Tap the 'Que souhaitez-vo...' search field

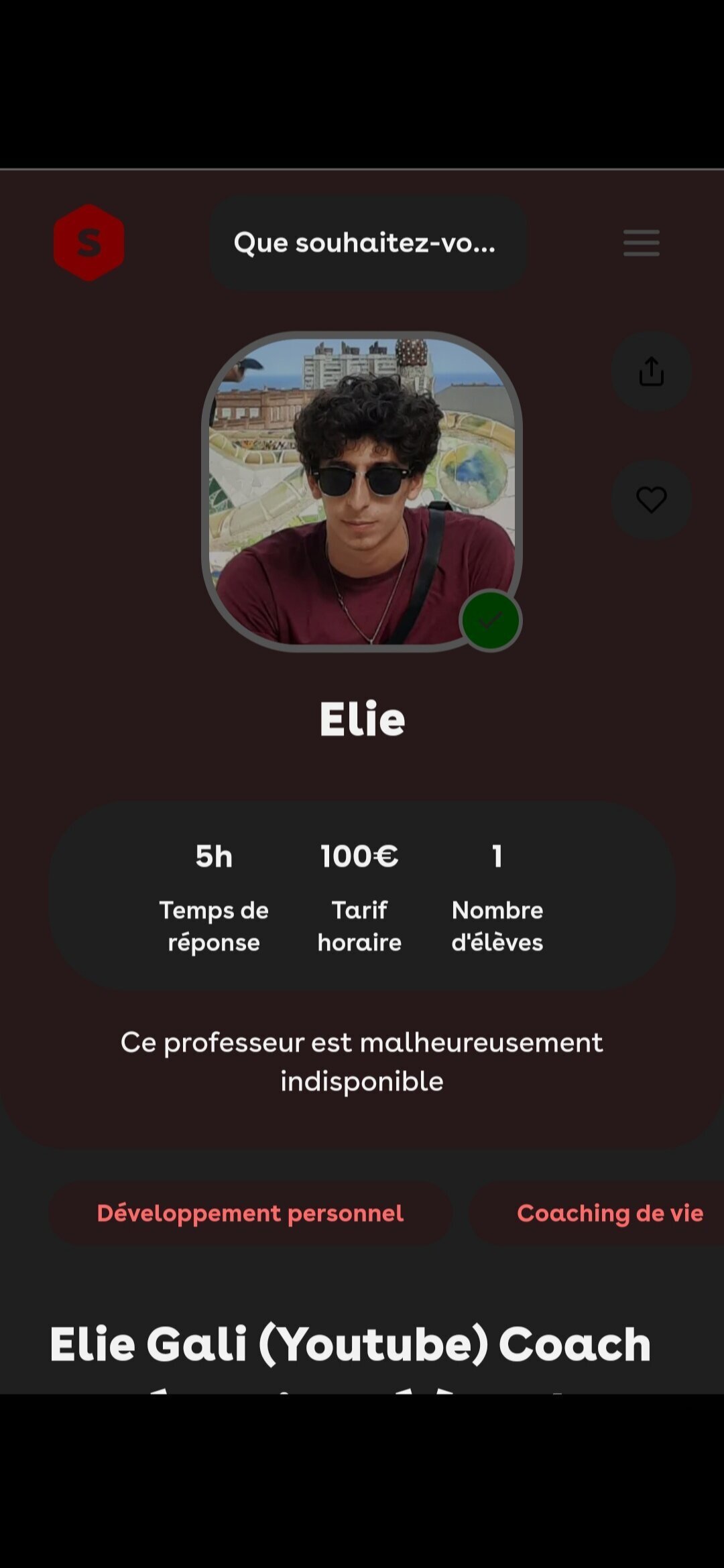(368, 243)
